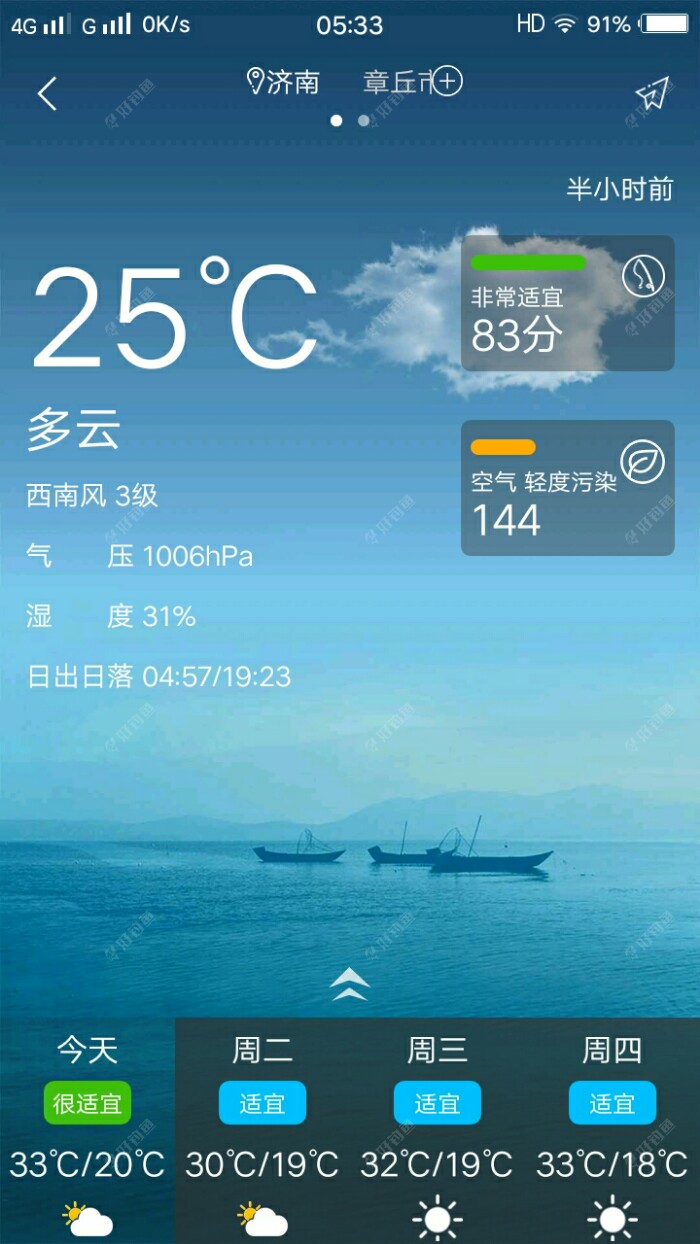Add a new city with the plus icon

tap(447, 81)
